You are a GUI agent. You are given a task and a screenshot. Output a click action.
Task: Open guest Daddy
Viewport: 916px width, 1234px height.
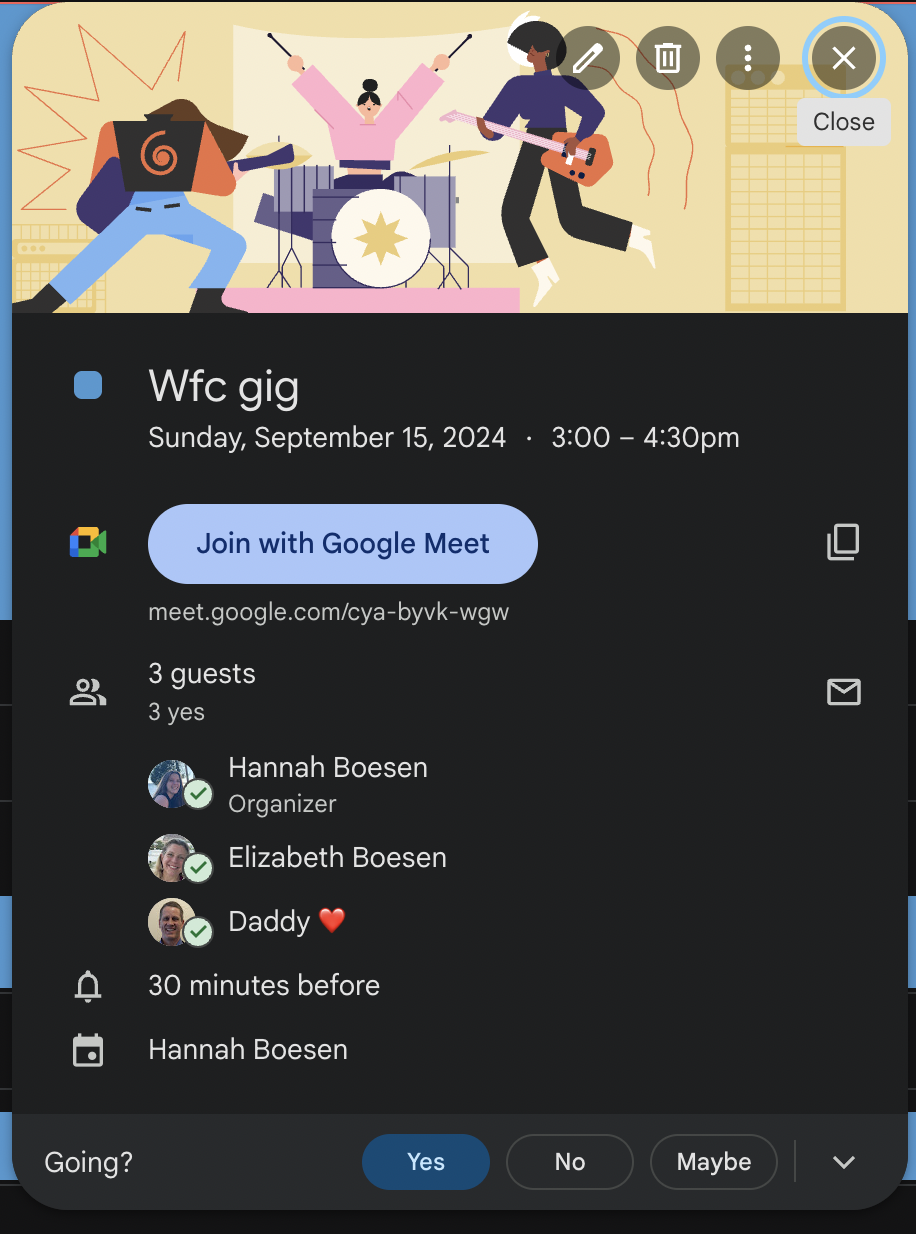pyautogui.click(x=270, y=921)
